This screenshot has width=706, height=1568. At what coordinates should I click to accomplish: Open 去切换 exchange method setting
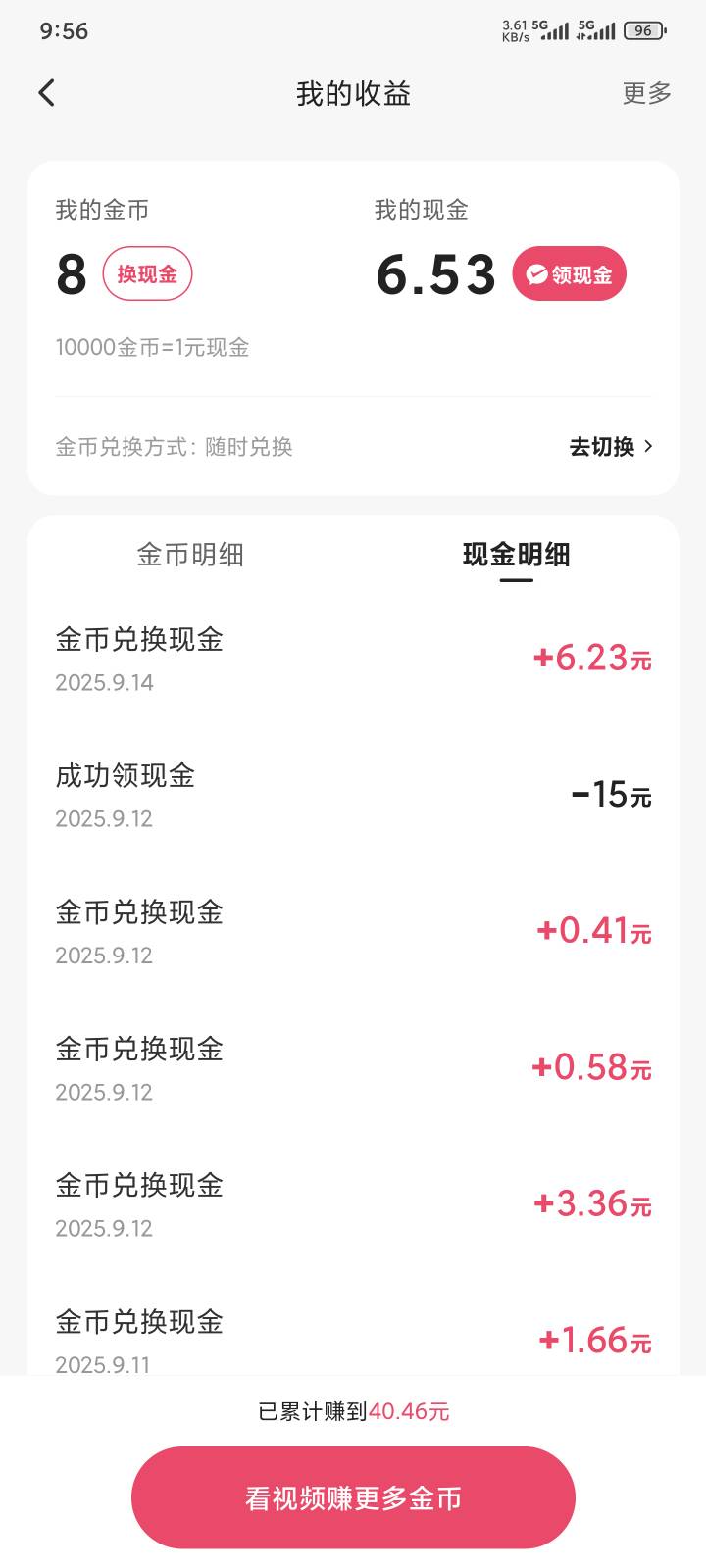pyautogui.click(x=610, y=447)
